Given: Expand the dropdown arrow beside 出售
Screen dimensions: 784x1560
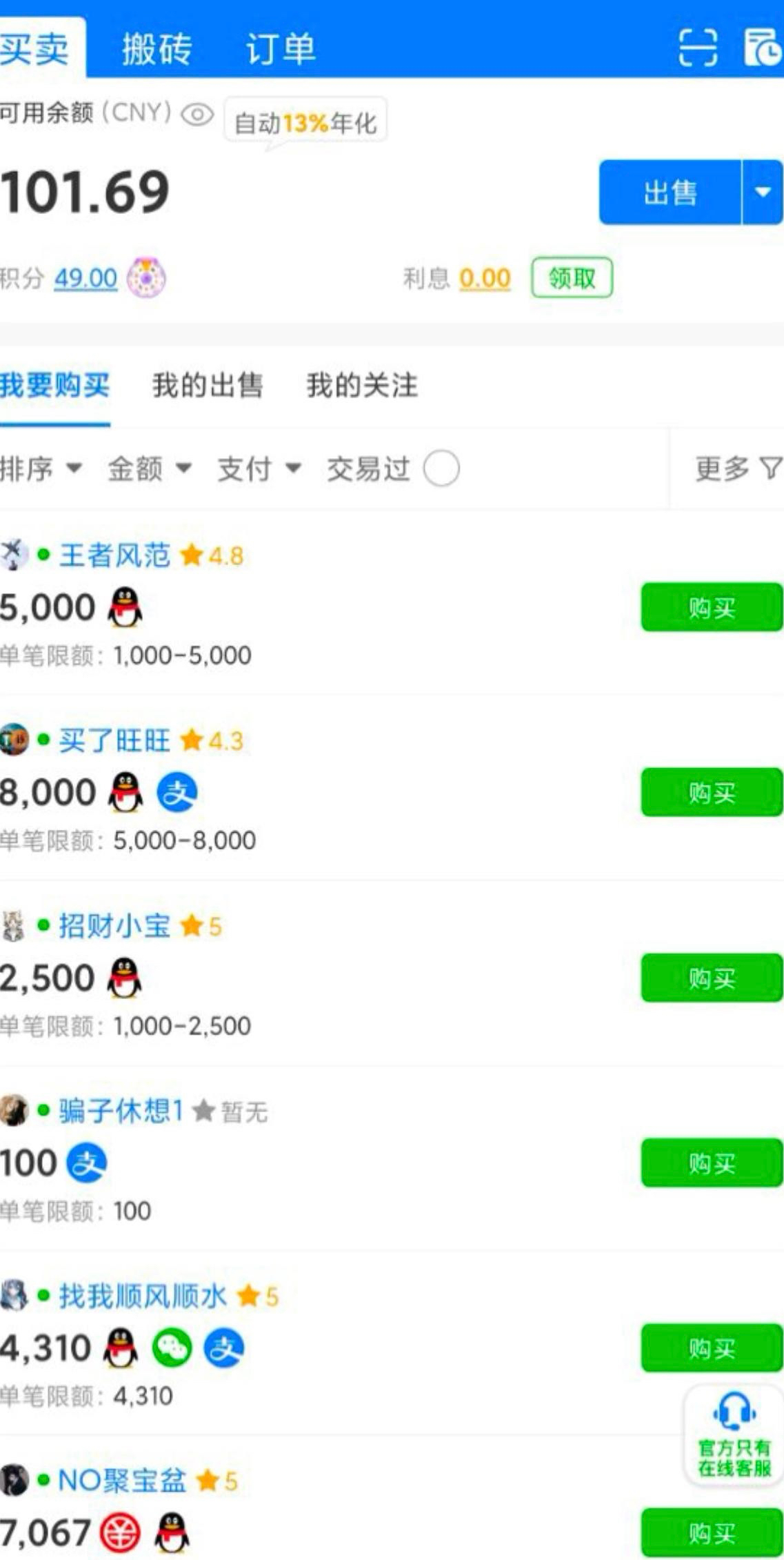Looking at the screenshot, I should click(x=763, y=192).
